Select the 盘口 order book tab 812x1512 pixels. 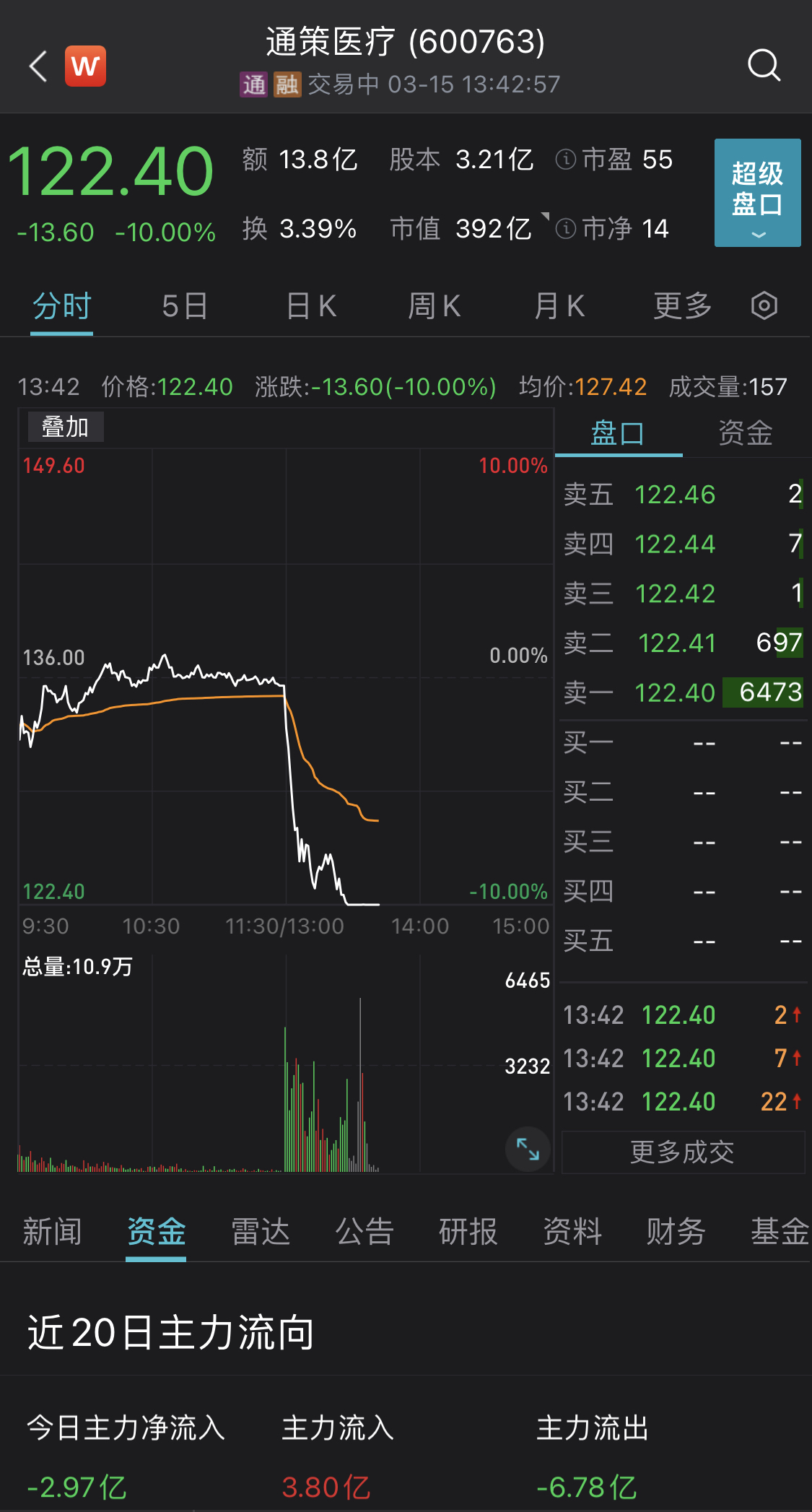click(x=617, y=433)
